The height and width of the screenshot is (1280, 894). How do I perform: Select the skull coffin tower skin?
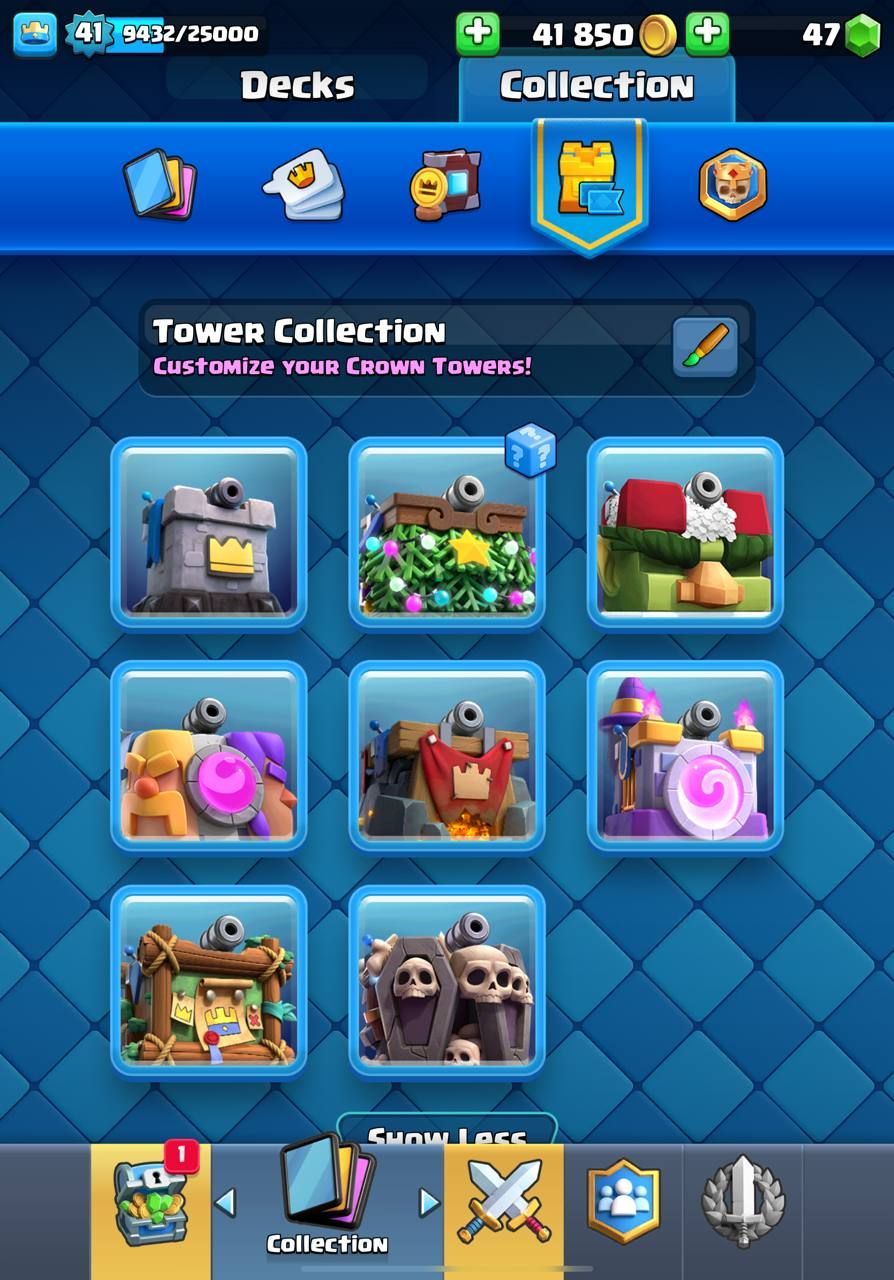pyautogui.click(x=447, y=981)
